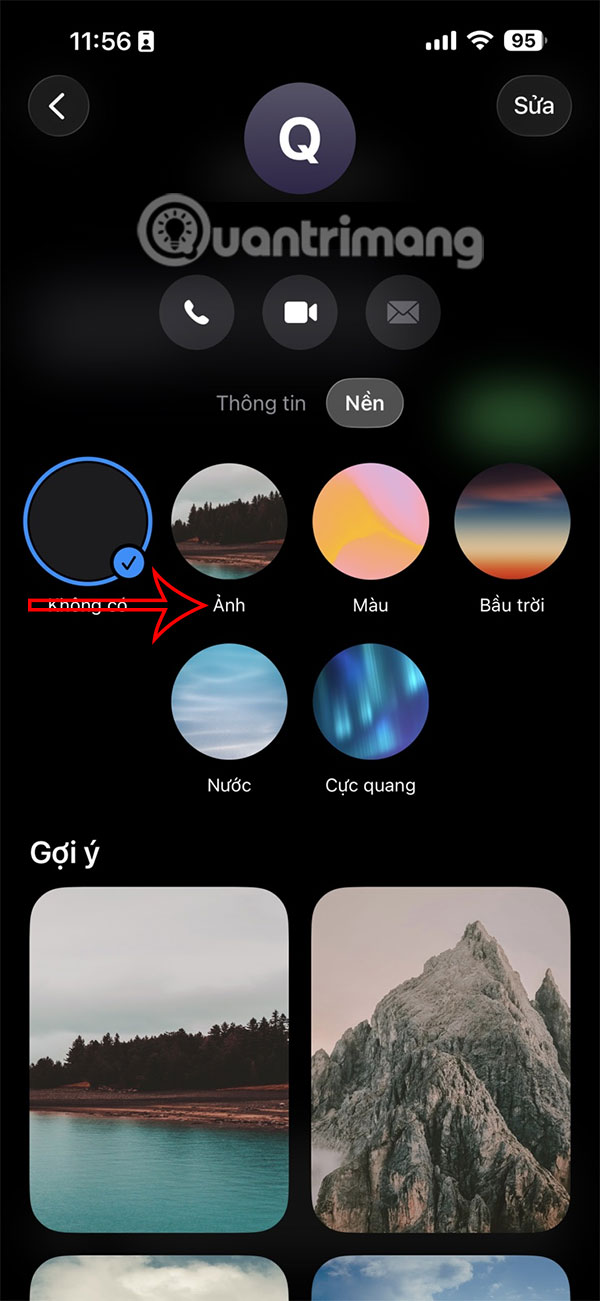Switch to the Thông tin tab
Viewport: 600px width, 1301px height.
[x=262, y=404]
